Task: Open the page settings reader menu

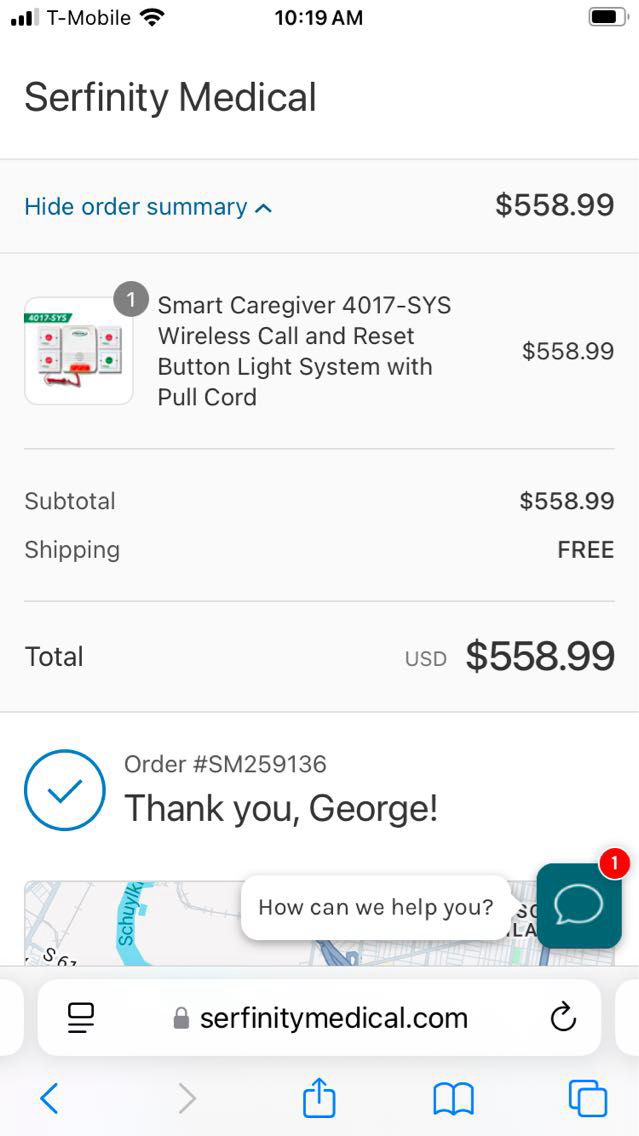Action: click(x=81, y=1018)
